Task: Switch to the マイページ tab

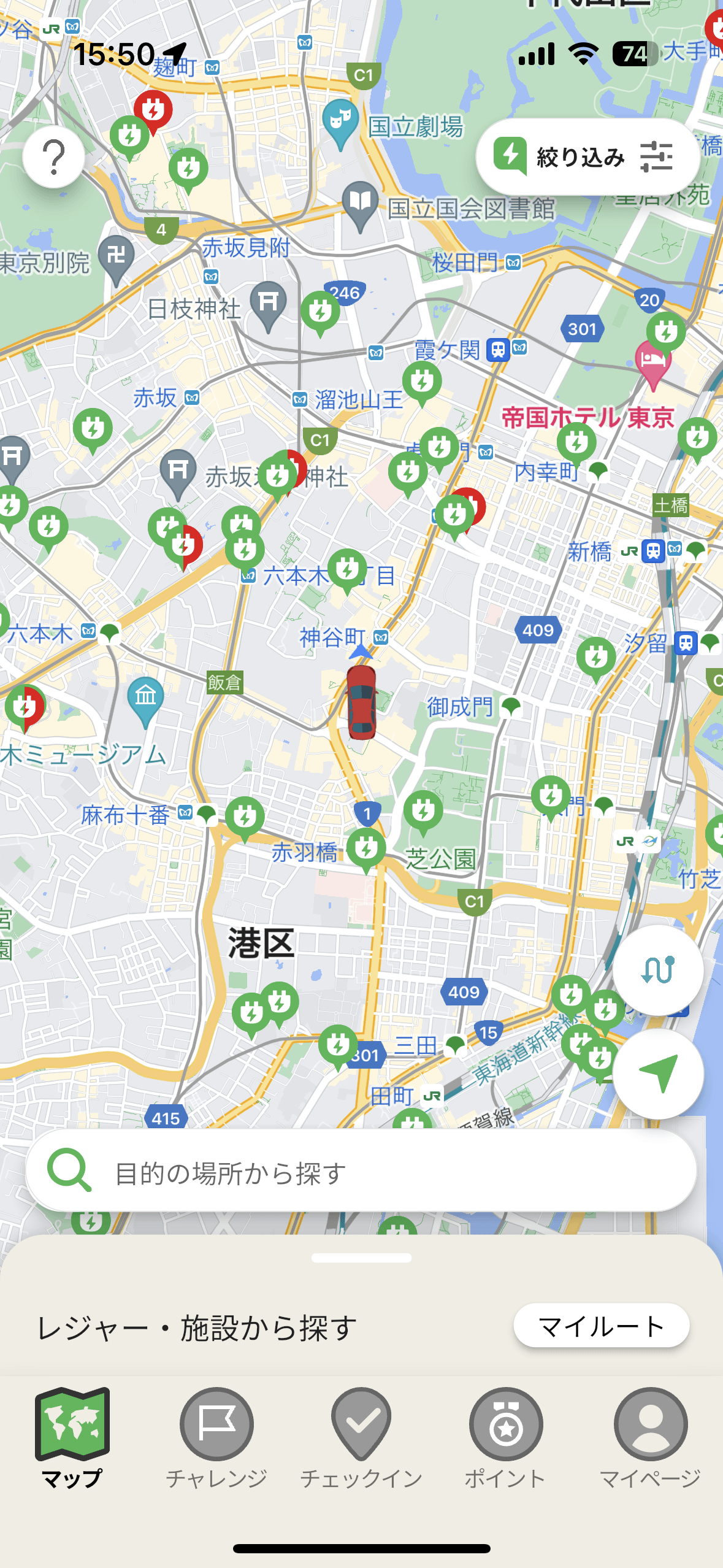Action: coord(650,1437)
